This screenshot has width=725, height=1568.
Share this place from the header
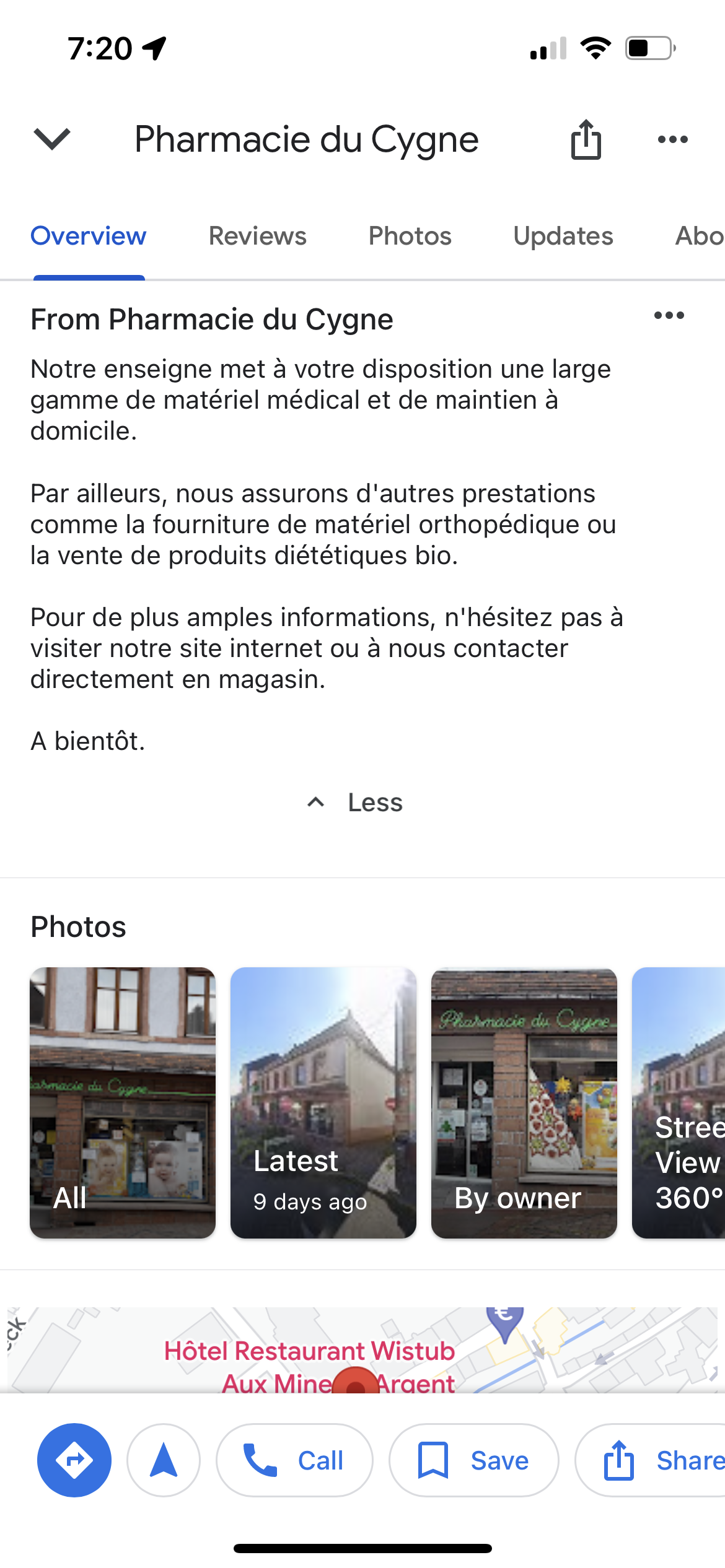[x=586, y=139]
